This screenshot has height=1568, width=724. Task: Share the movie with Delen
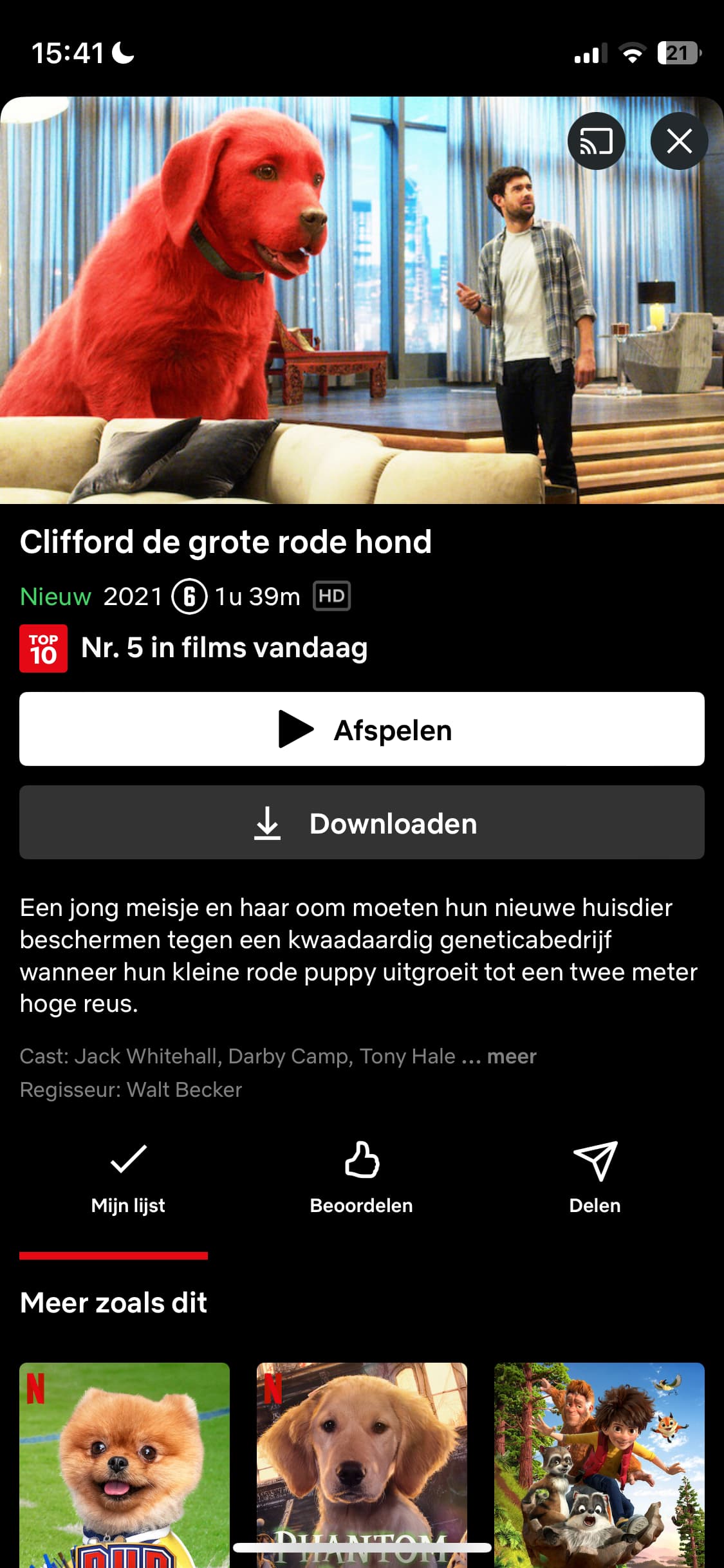pyautogui.click(x=595, y=1177)
